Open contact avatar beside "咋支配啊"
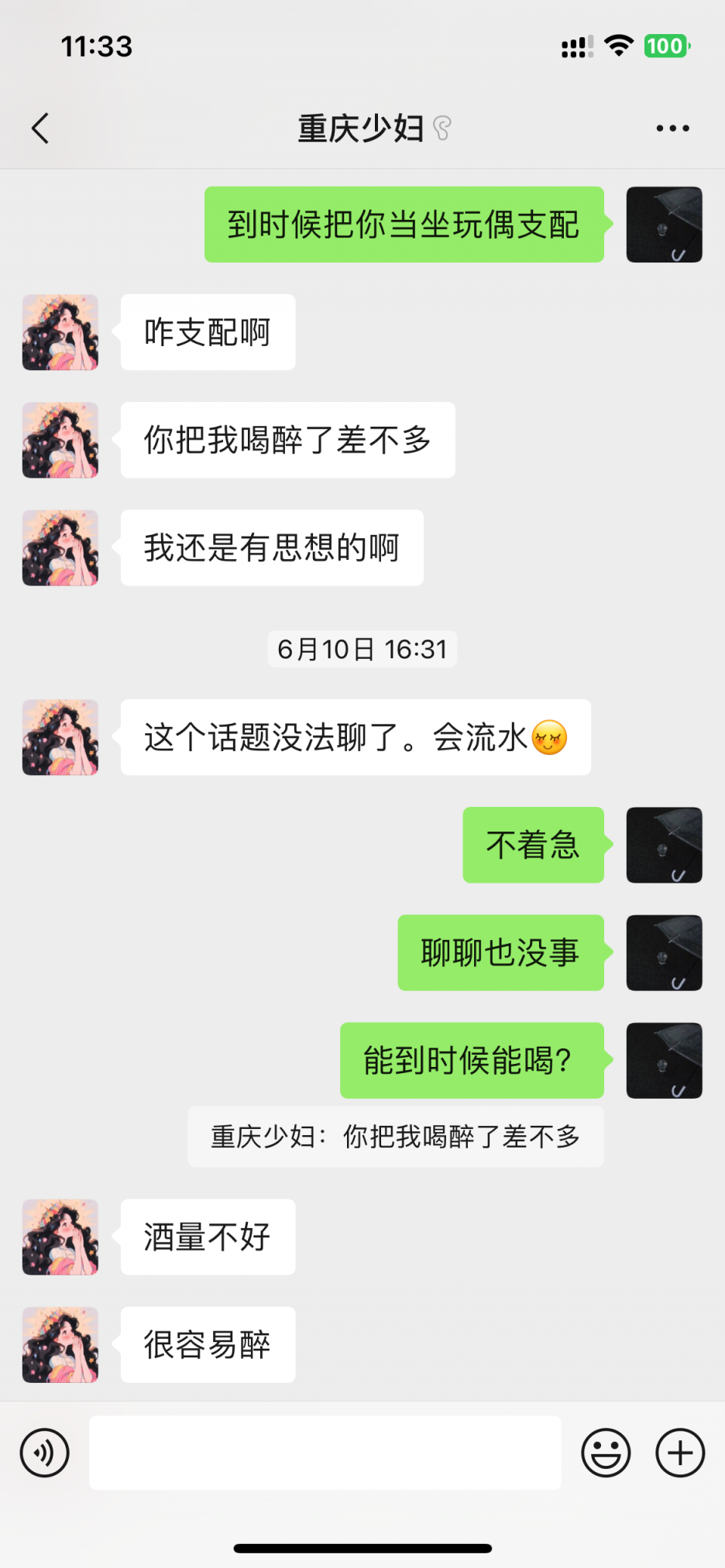Viewport: 725px width, 1568px height. [x=60, y=332]
